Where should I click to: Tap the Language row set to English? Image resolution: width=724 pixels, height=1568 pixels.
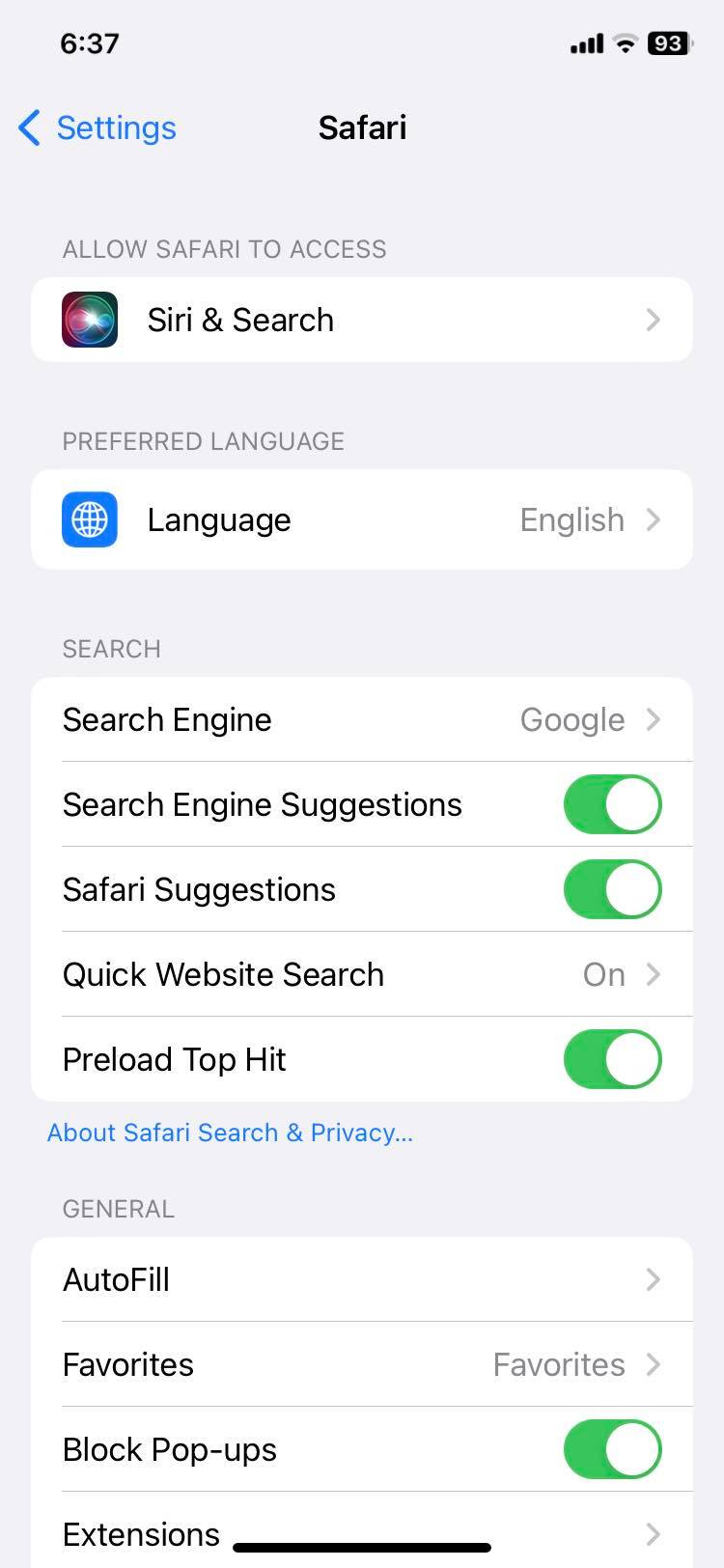pos(362,519)
